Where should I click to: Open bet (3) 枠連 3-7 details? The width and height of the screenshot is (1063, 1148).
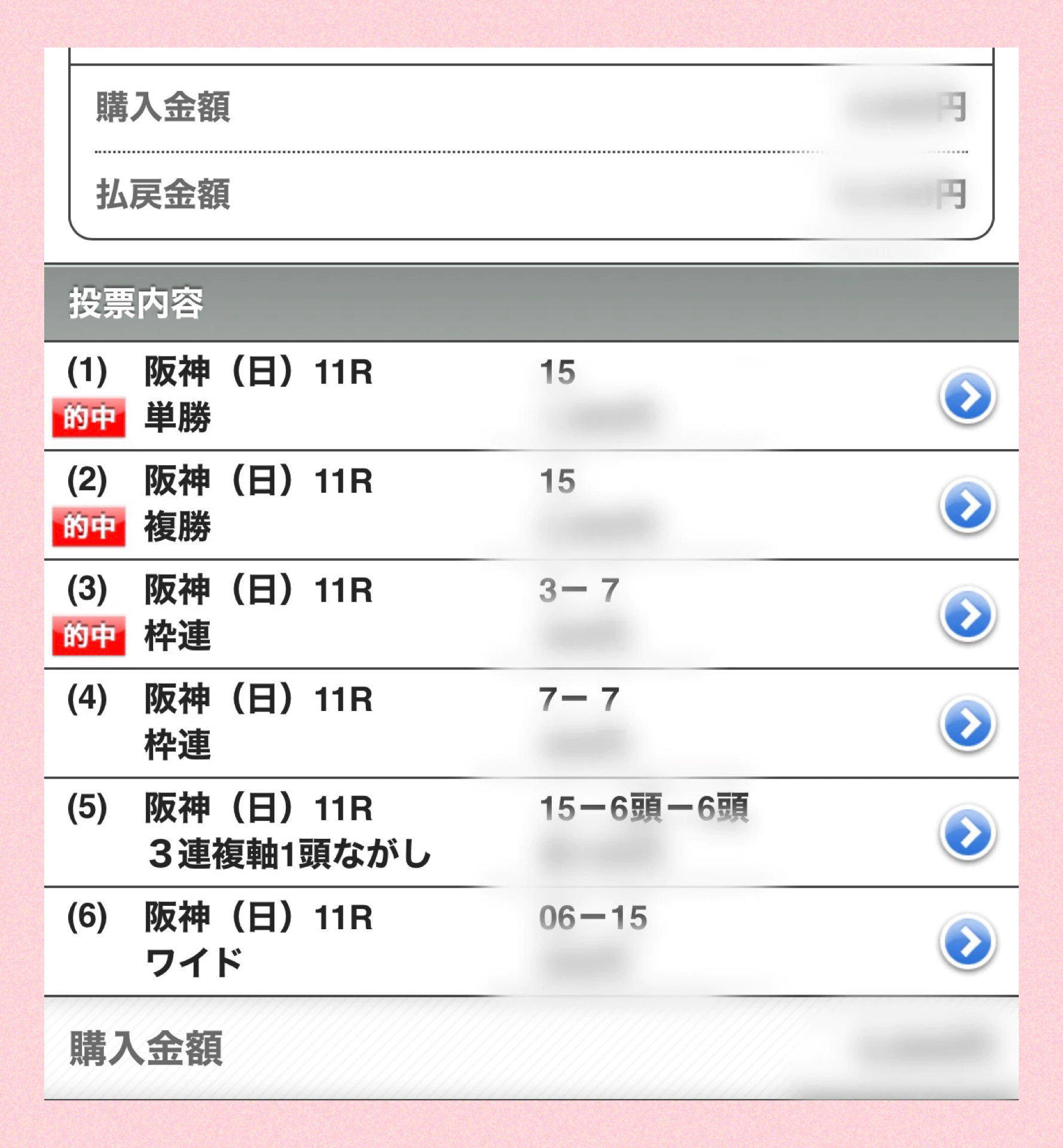967,615
